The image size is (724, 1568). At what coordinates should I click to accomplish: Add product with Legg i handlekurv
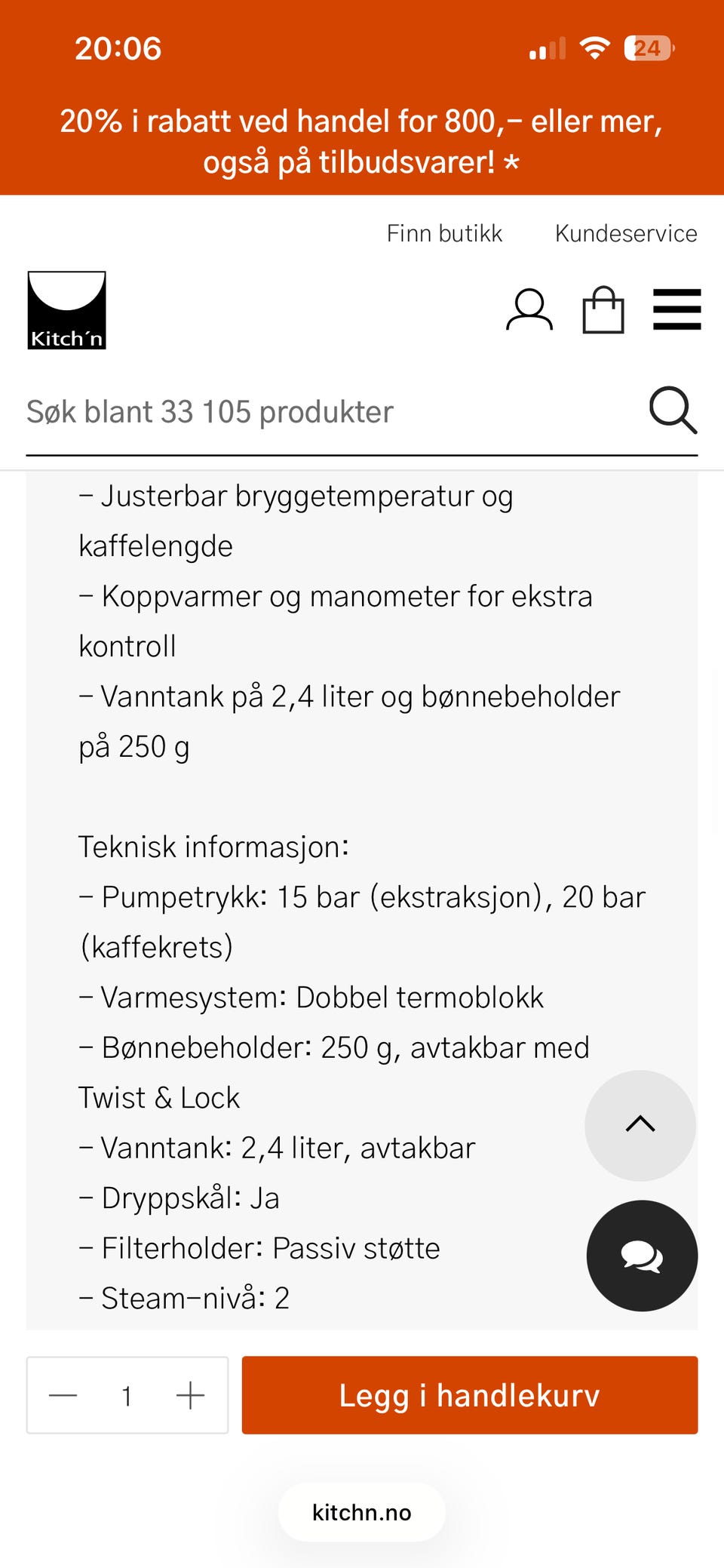click(470, 1395)
